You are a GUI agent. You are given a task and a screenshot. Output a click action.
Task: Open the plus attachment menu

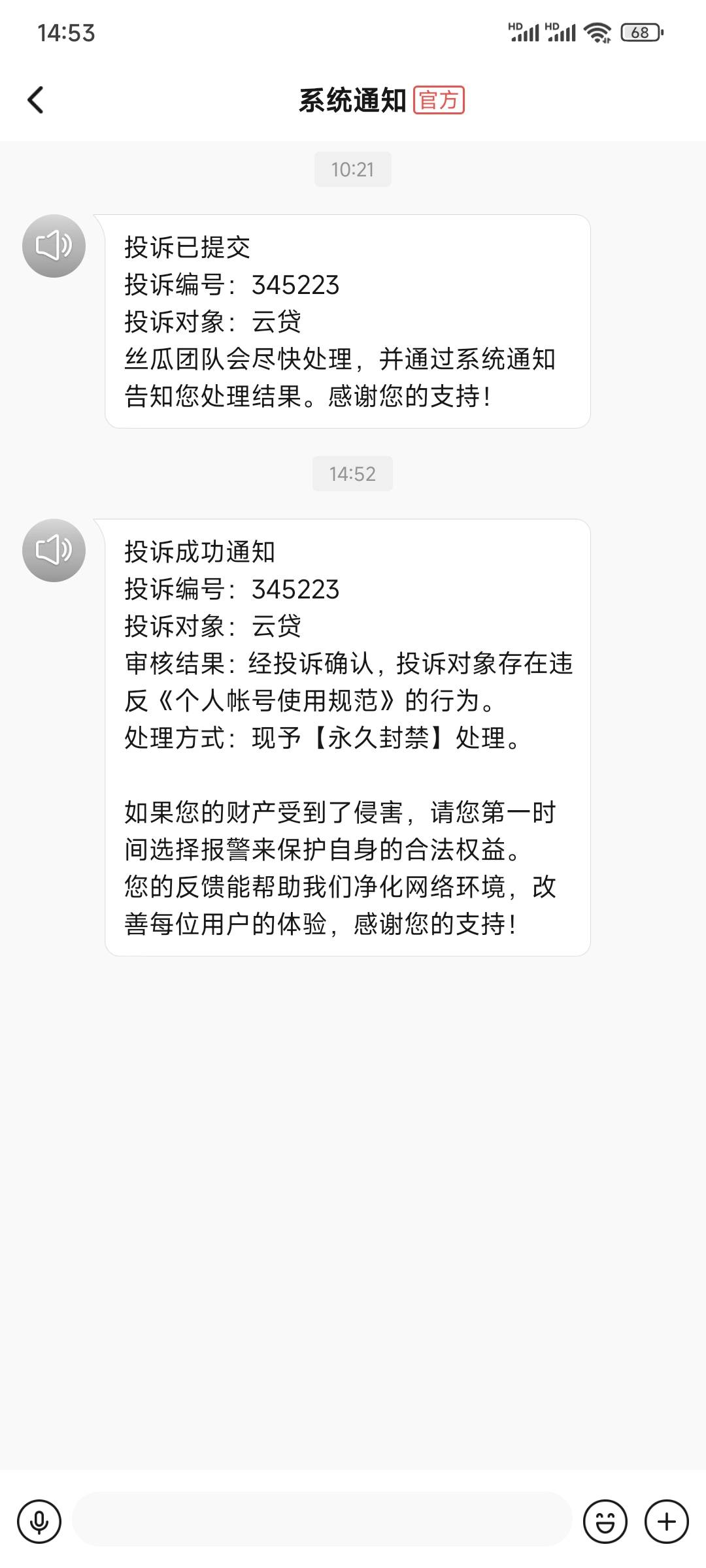click(667, 1522)
